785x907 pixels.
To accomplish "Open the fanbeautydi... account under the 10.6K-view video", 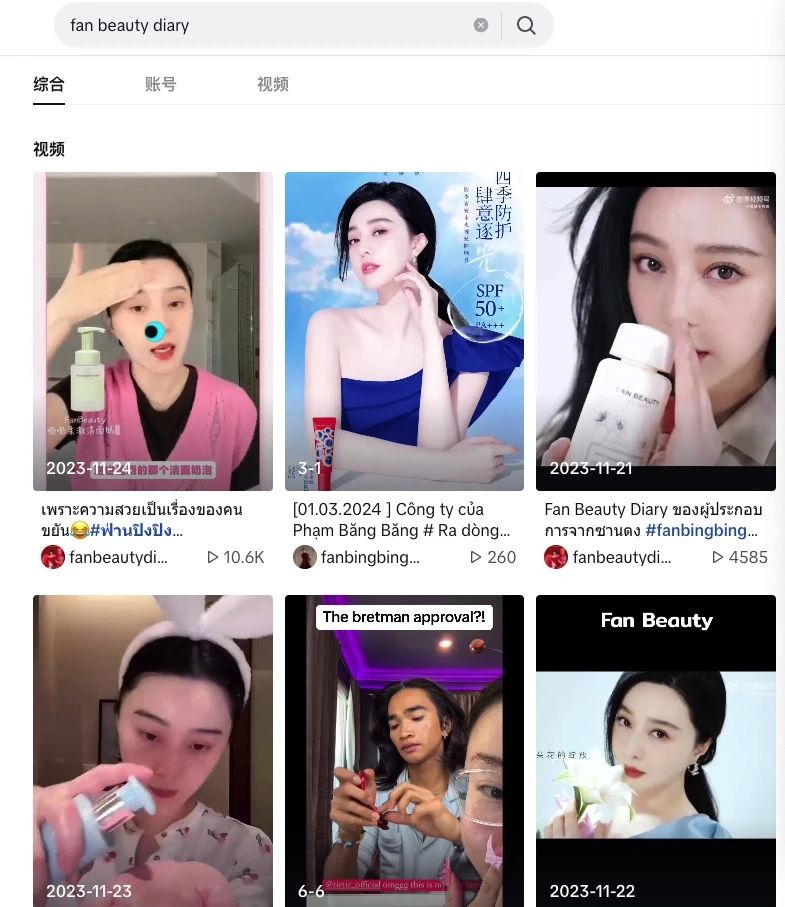I will [112, 557].
